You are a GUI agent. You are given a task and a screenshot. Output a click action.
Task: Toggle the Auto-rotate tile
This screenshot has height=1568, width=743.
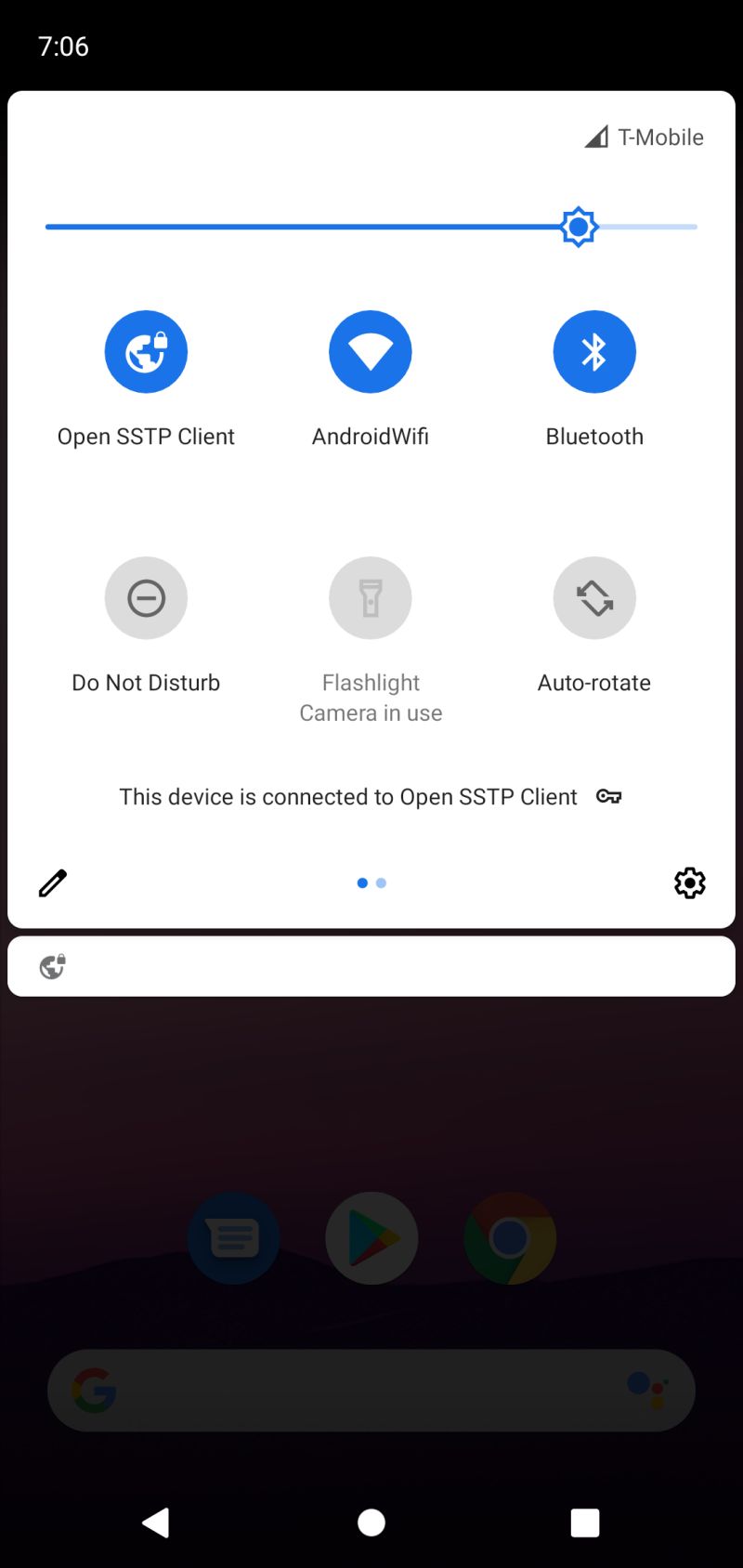point(594,597)
